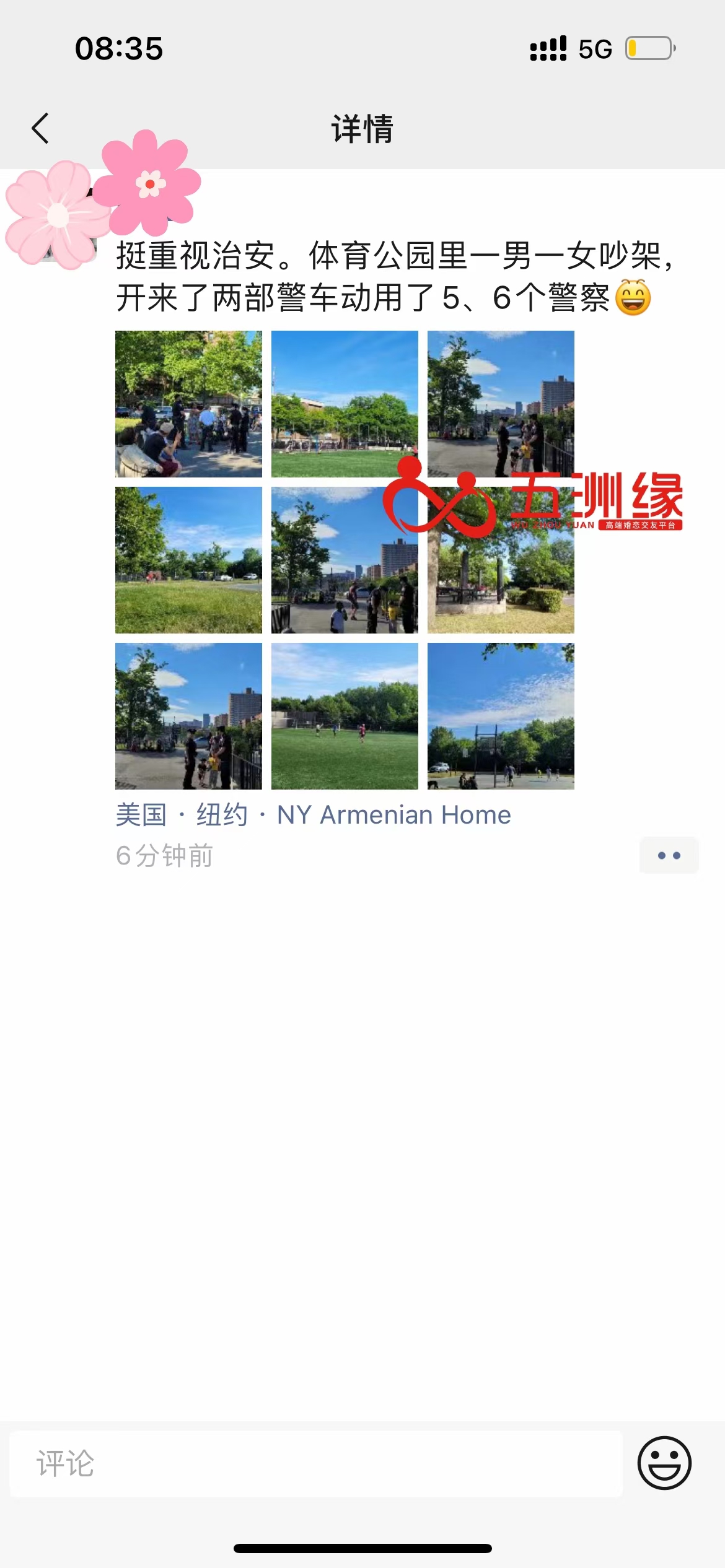View the first photo with police officers gathered
The width and height of the screenshot is (725, 1568).
point(188,404)
